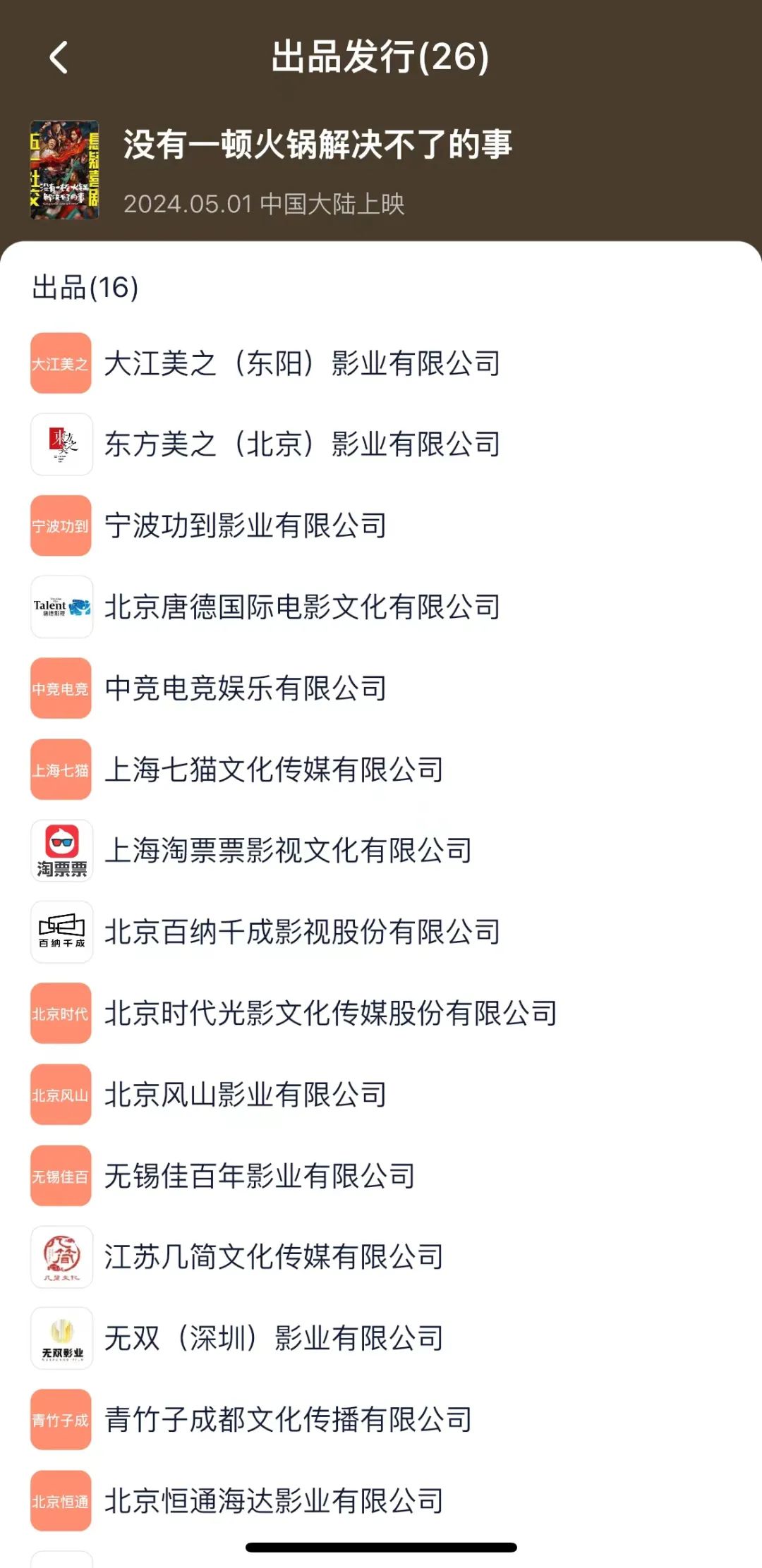View 宁波功到影业有限公司 details
This screenshot has height=1568, width=762.
click(x=381, y=525)
